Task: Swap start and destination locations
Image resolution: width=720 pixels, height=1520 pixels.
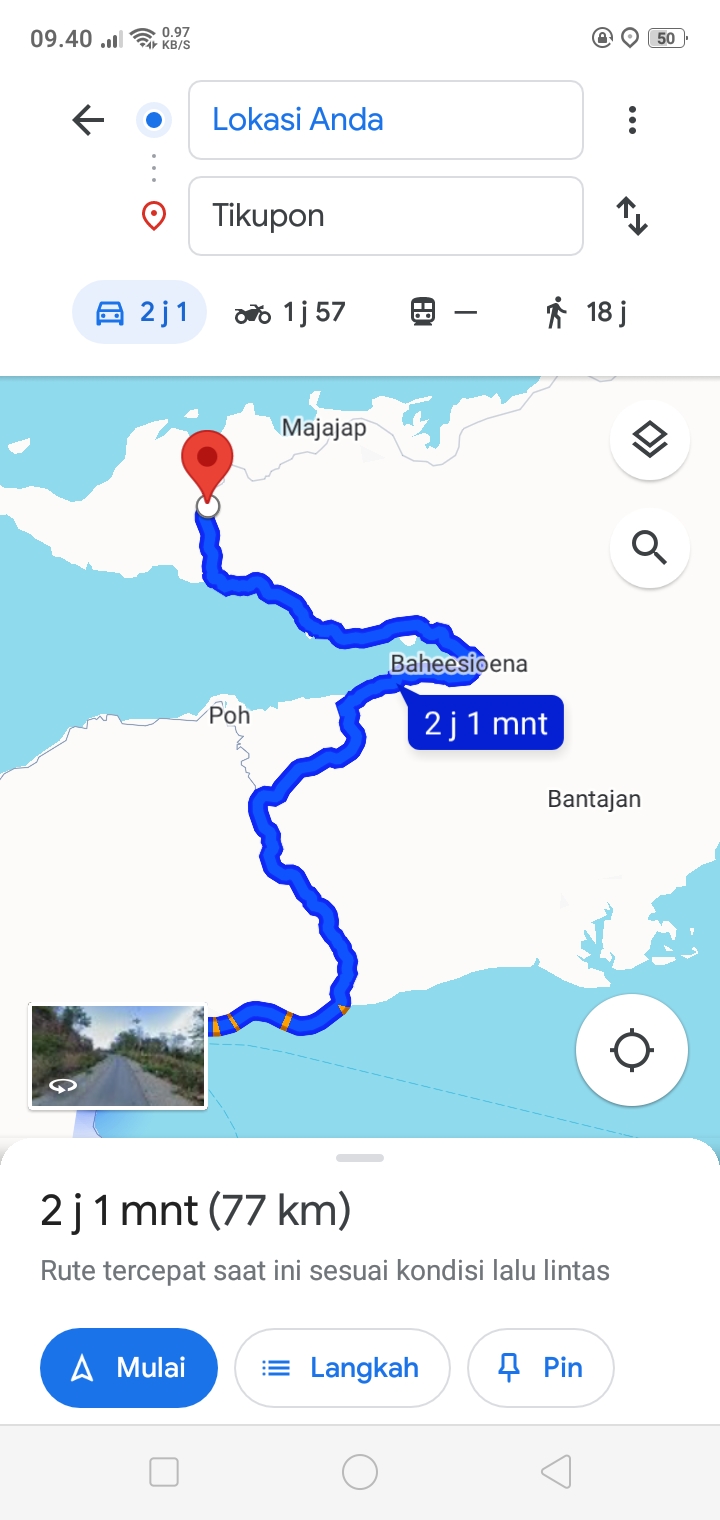Action: 632,216
